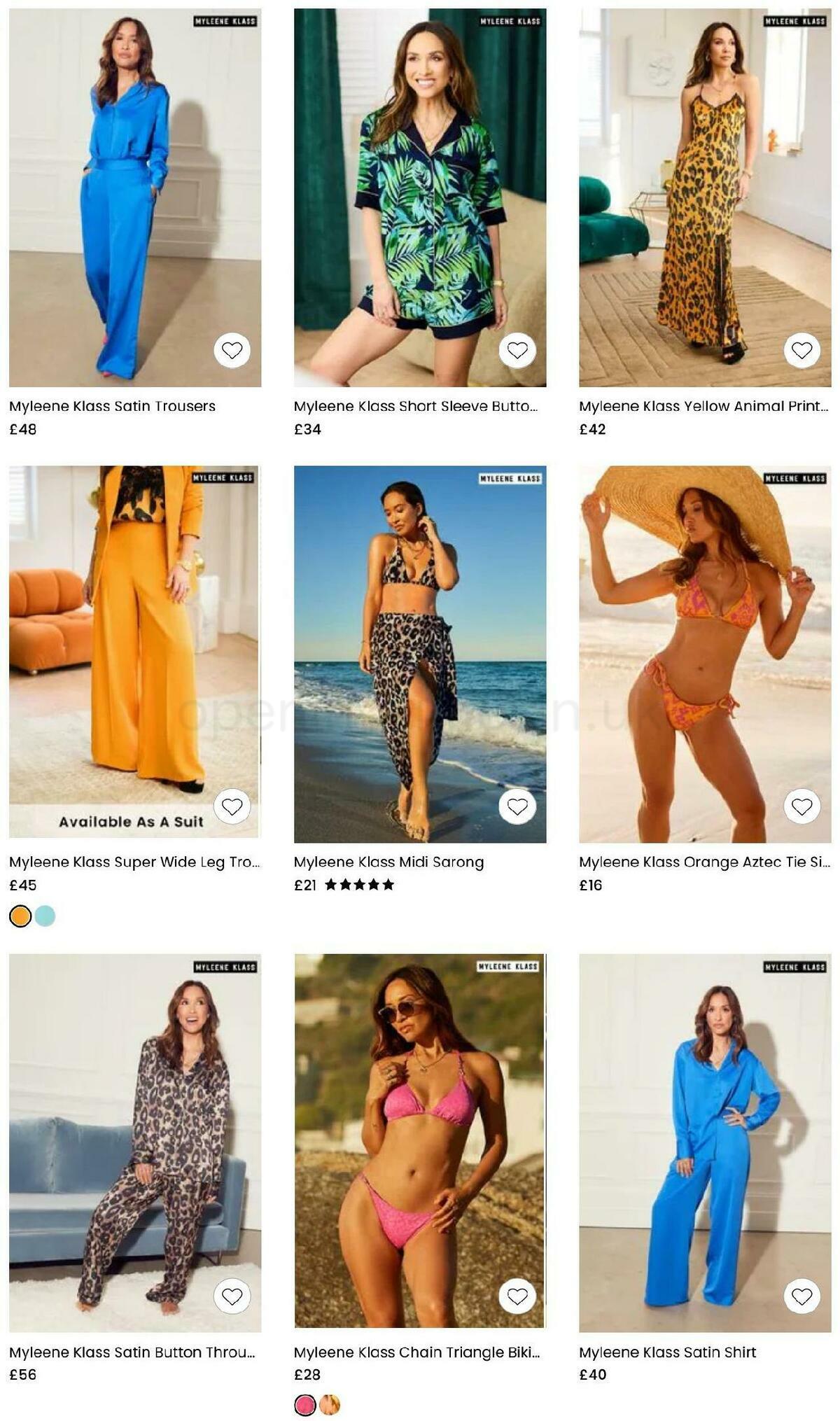The width and height of the screenshot is (840, 1421).
Task: Click the wishlist heart on the Midi Sarong
Action: [x=519, y=806]
